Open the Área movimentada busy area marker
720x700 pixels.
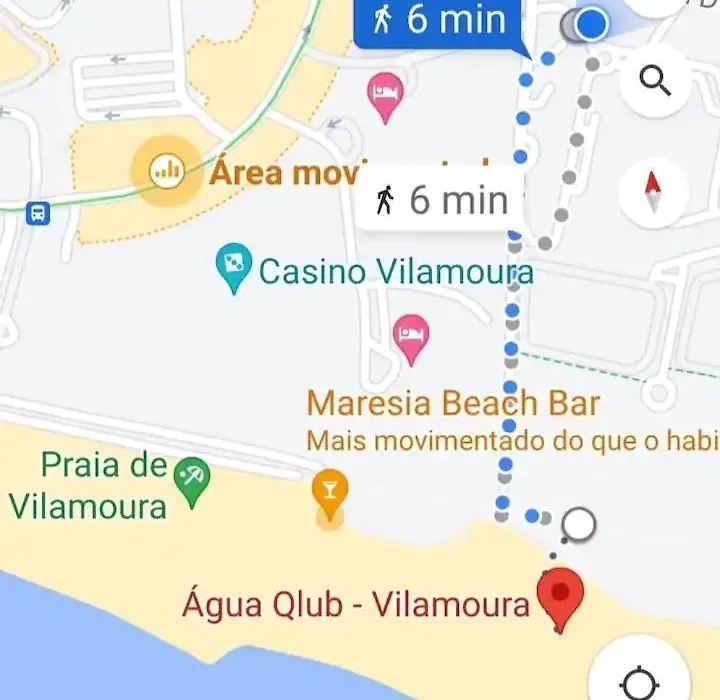[167, 172]
